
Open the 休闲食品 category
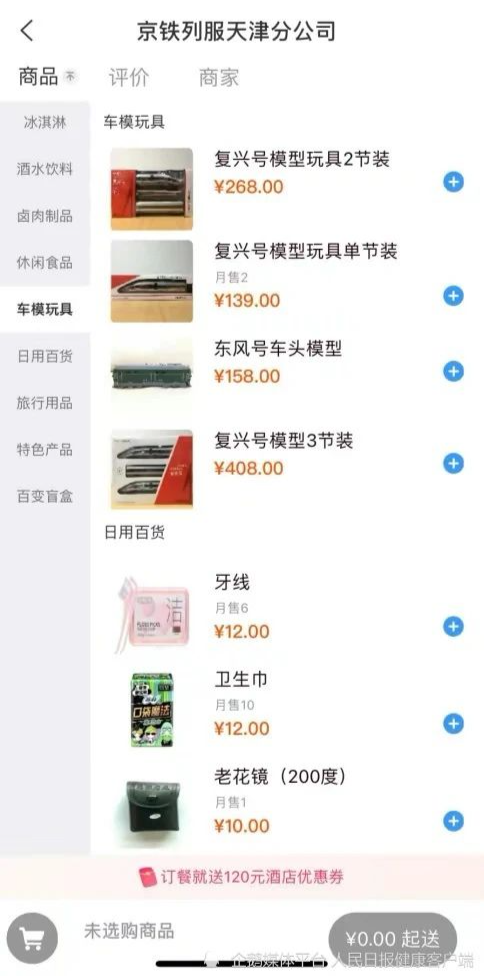click(45, 263)
